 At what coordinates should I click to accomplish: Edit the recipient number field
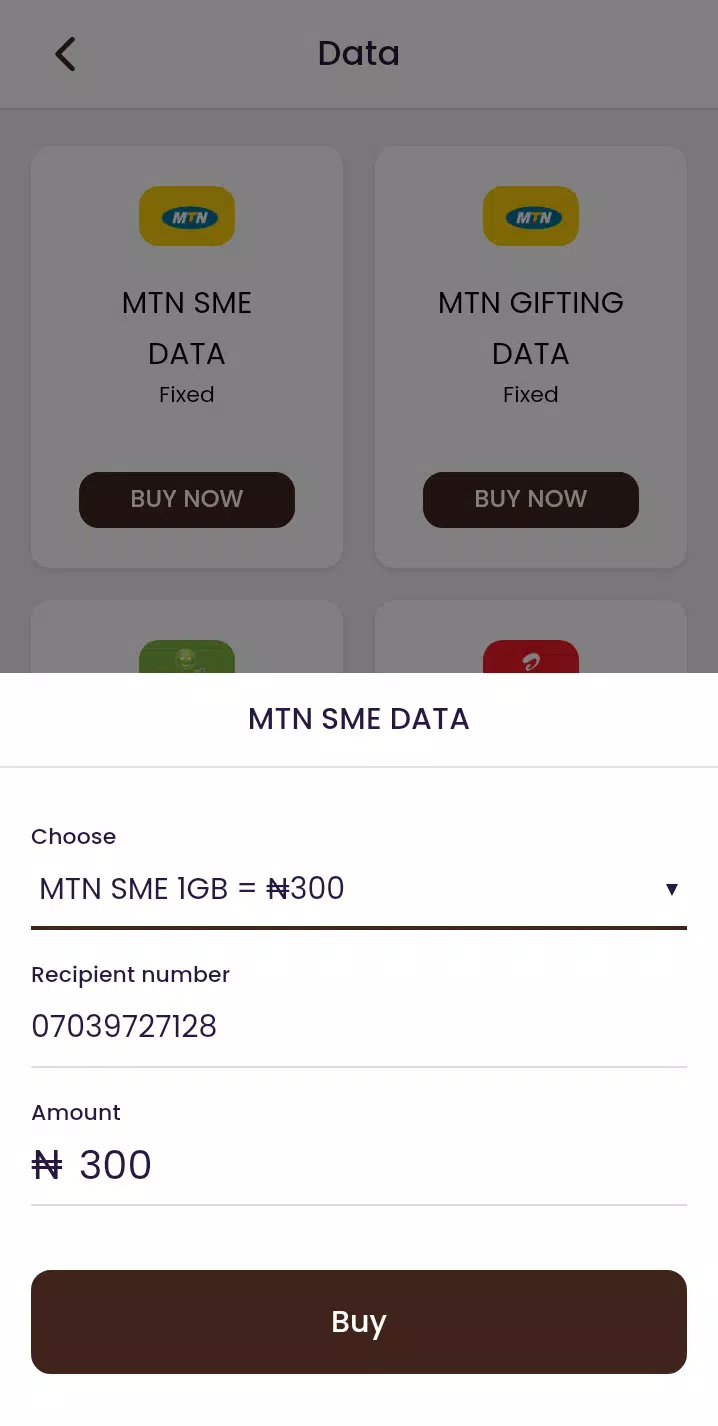click(x=359, y=1027)
